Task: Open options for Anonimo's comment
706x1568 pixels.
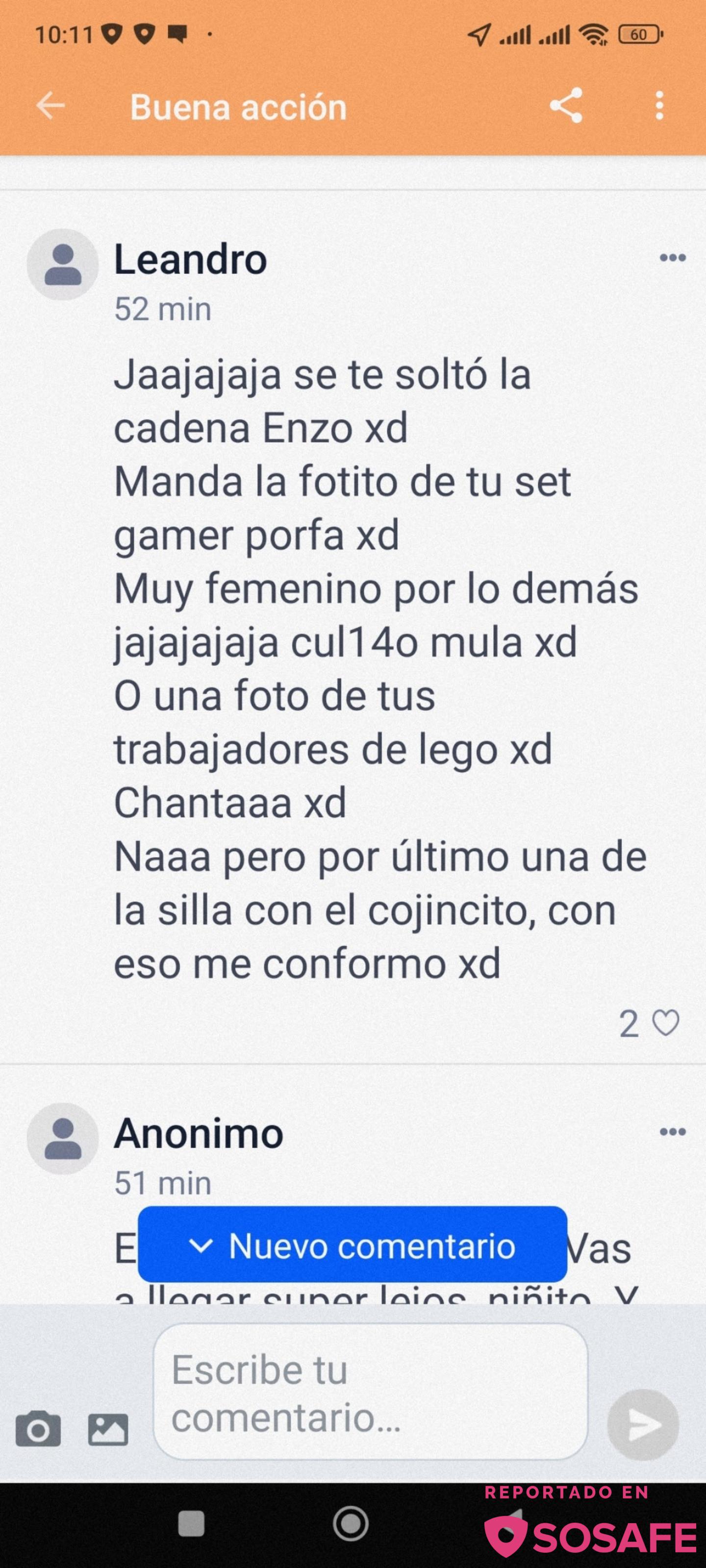Action: coord(673,1131)
